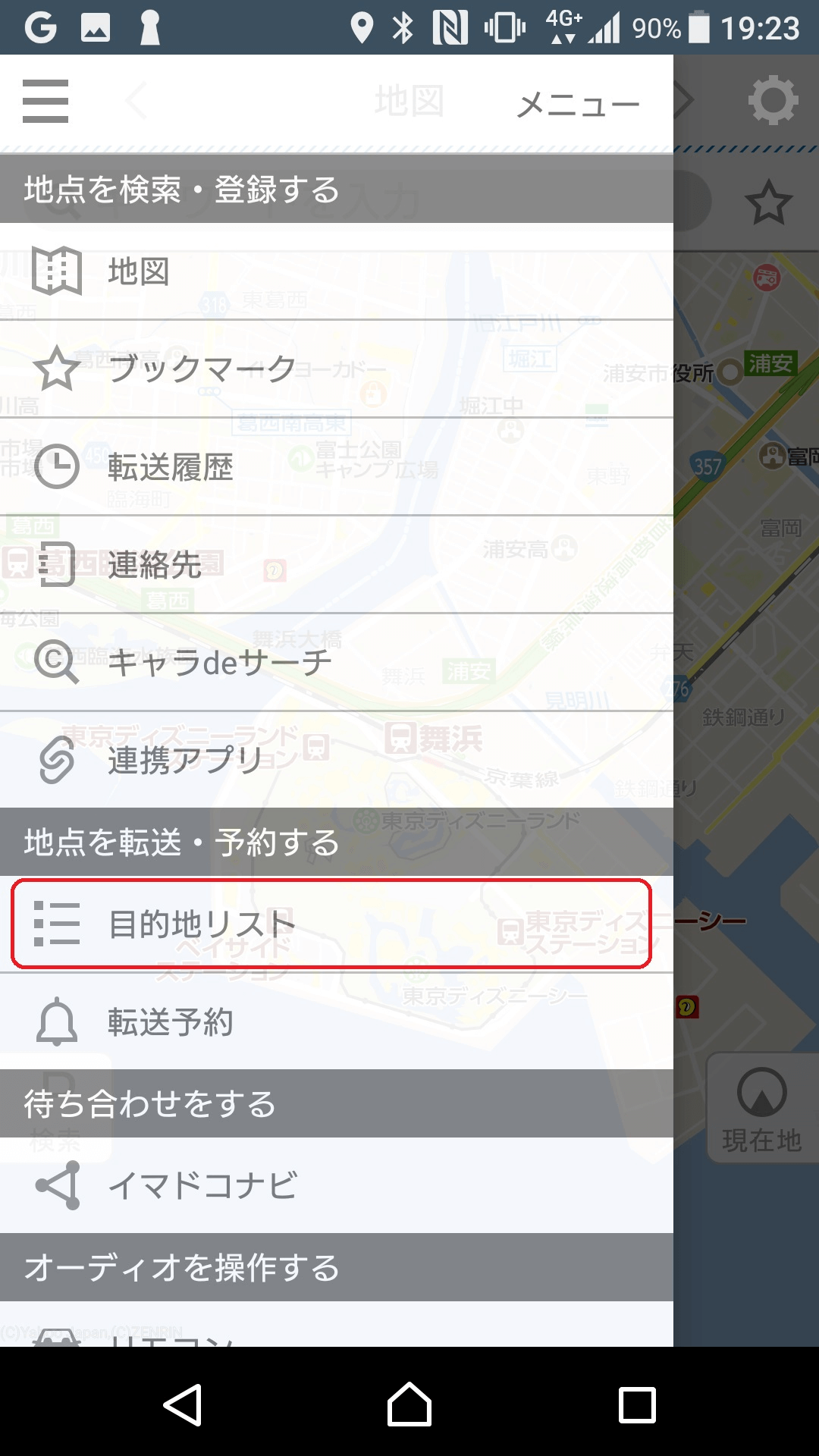Open ブックマーク from the menu
Viewport: 819px width, 1456px height.
click(x=337, y=369)
